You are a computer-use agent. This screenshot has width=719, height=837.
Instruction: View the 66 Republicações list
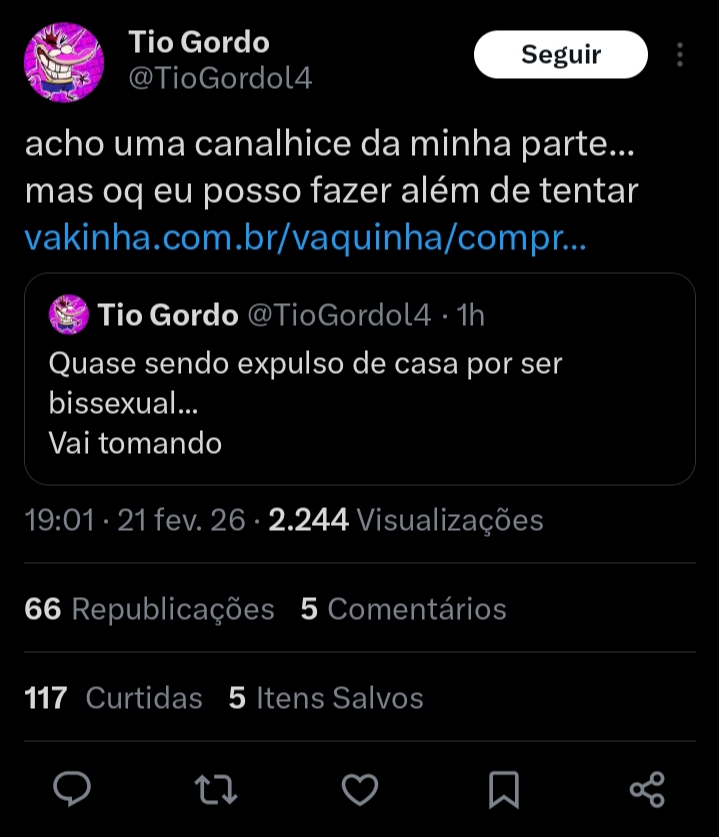(149, 609)
